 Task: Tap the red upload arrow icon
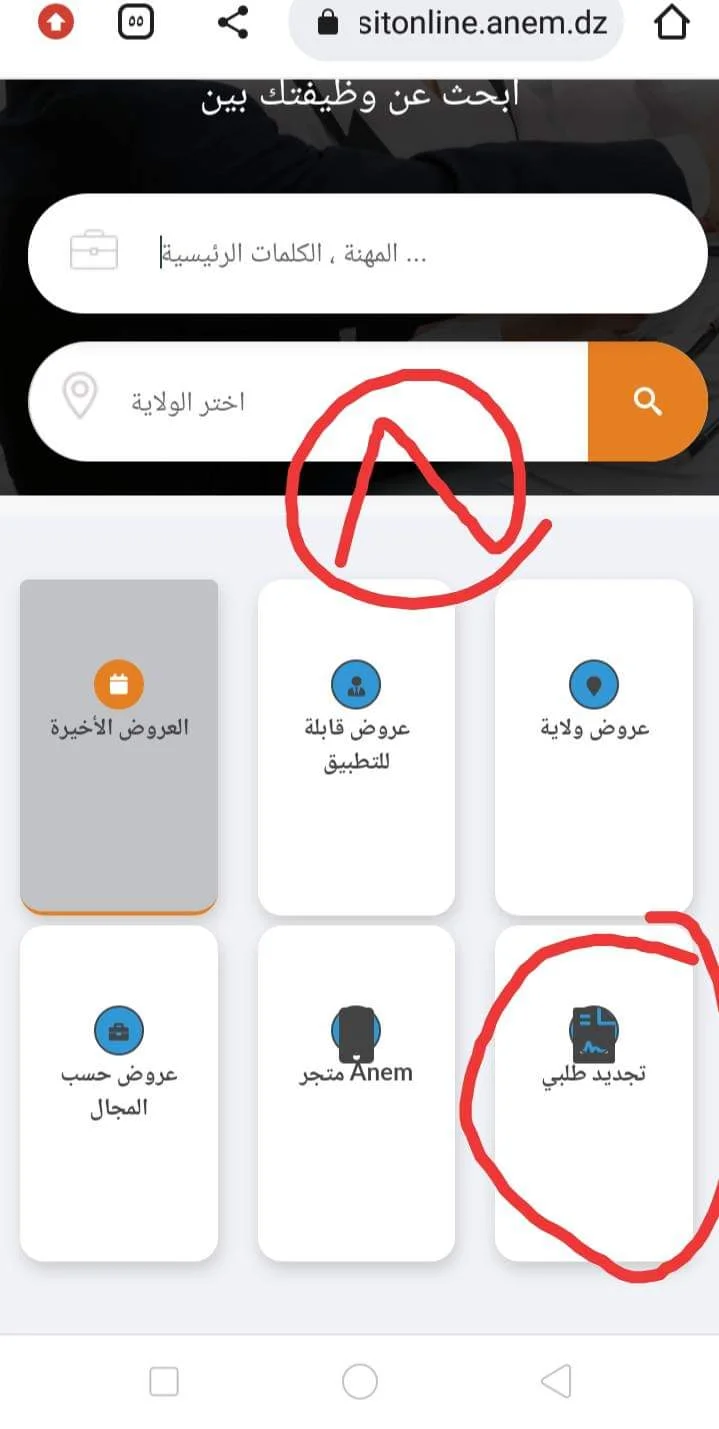pos(56,23)
